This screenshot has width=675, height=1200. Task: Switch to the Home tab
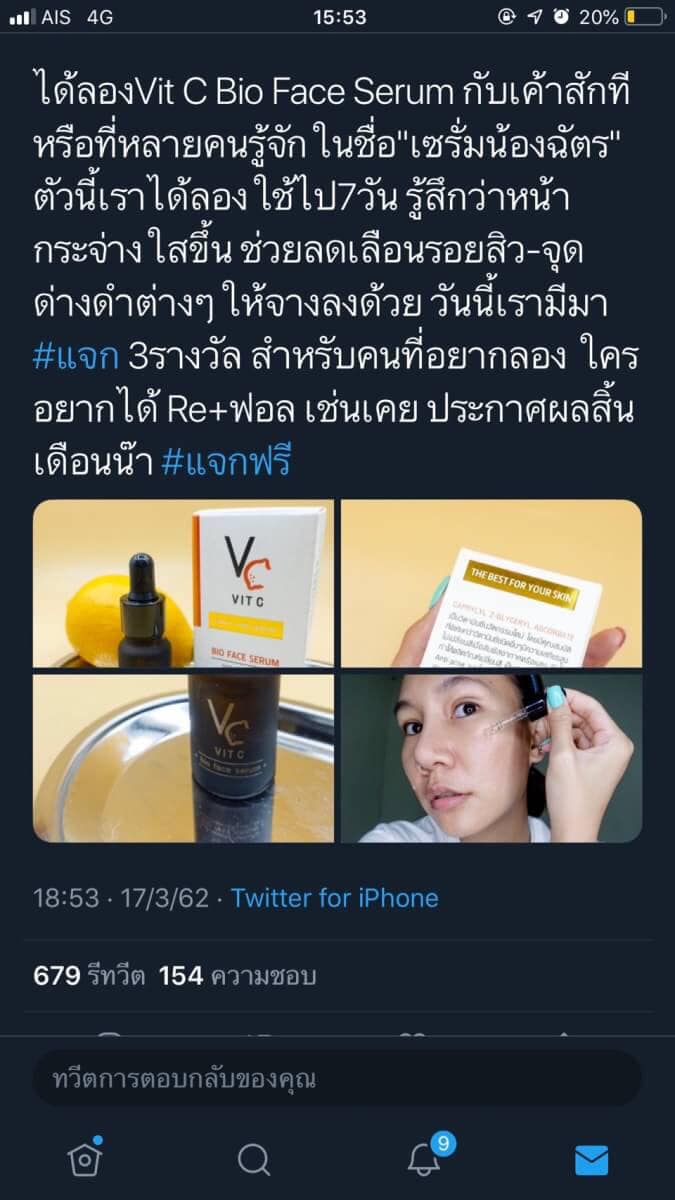(x=85, y=1159)
